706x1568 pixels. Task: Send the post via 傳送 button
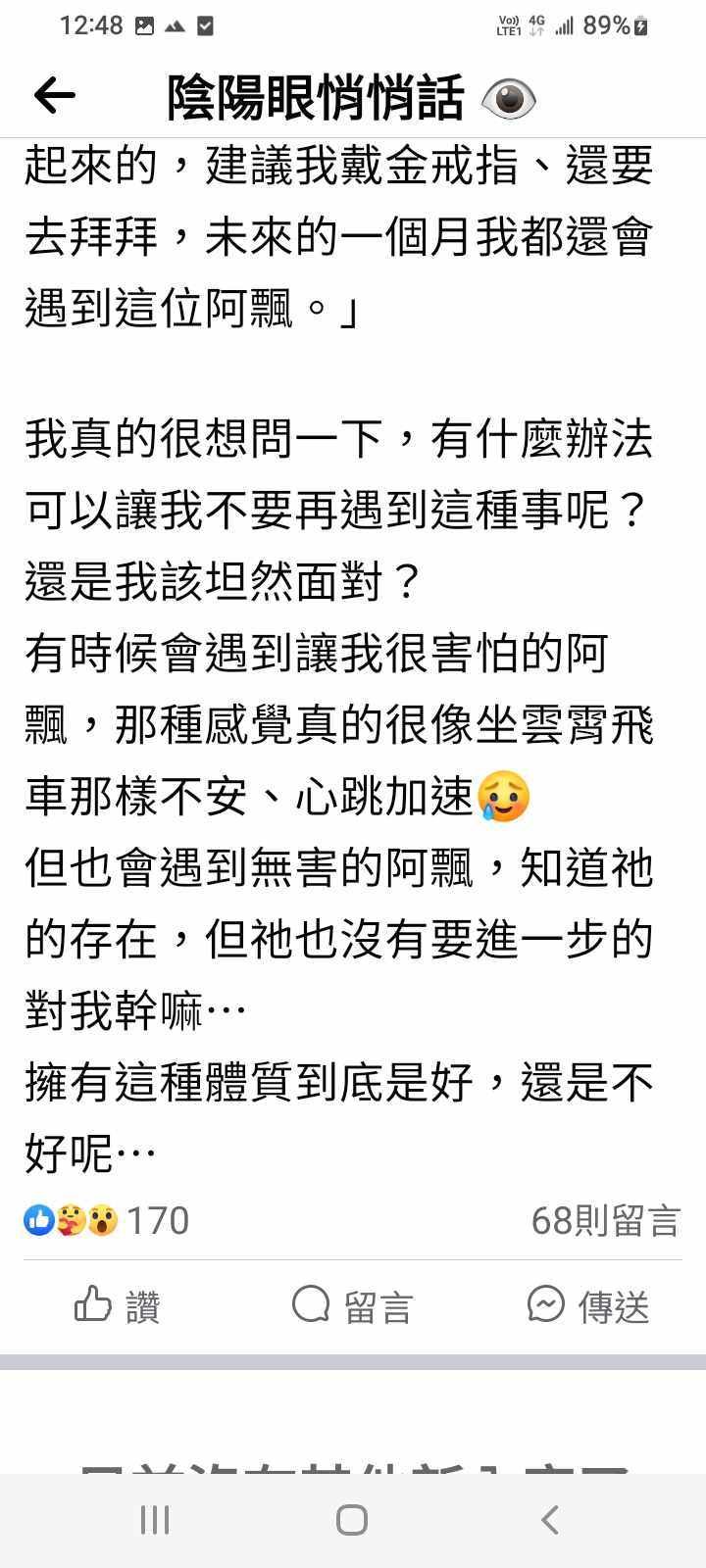click(588, 1305)
